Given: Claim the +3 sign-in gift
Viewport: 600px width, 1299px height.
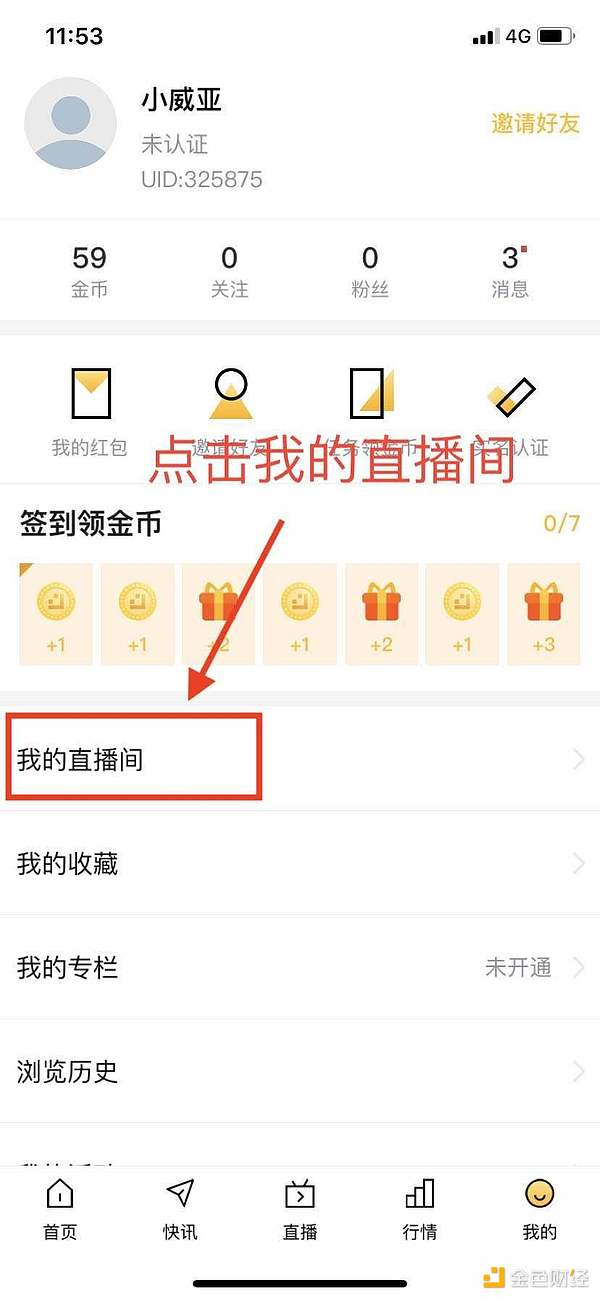Looking at the screenshot, I should point(543,614).
